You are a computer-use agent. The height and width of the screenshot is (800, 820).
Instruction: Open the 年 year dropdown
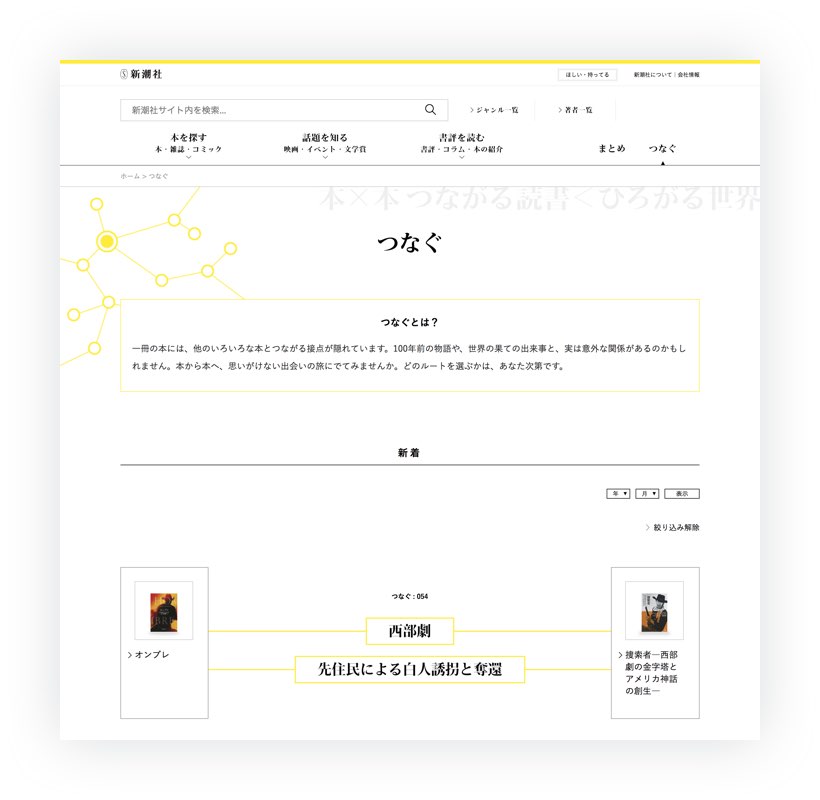coord(617,494)
